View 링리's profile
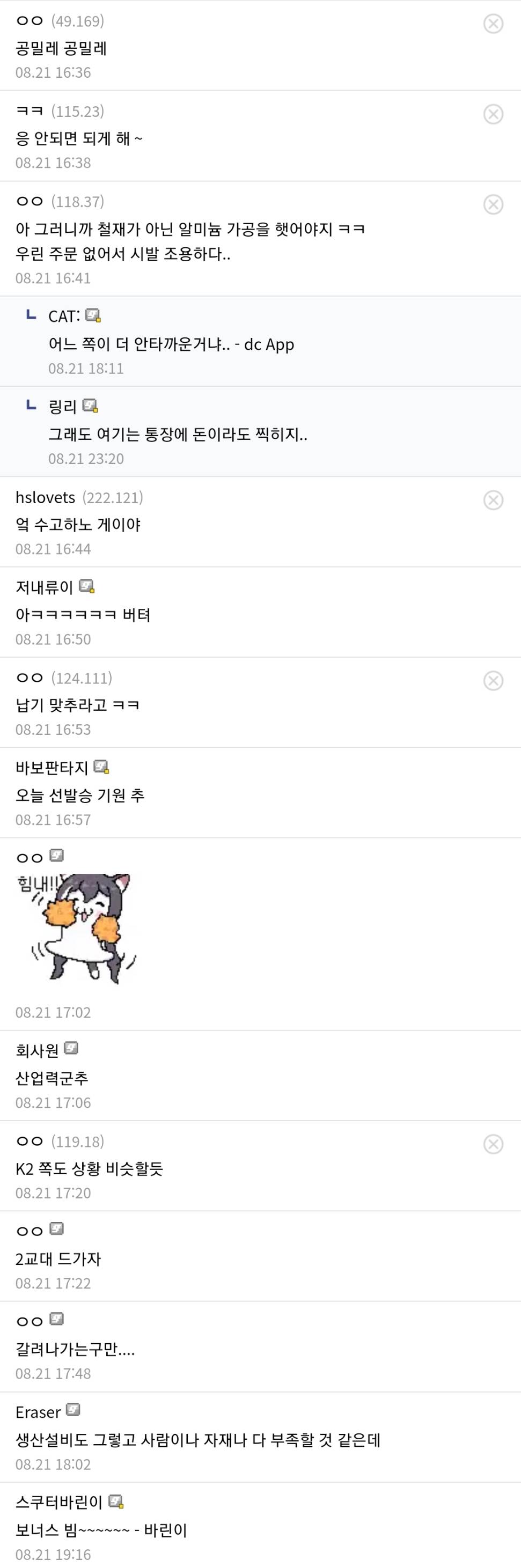The image size is (521, 1568). (62, 406)
